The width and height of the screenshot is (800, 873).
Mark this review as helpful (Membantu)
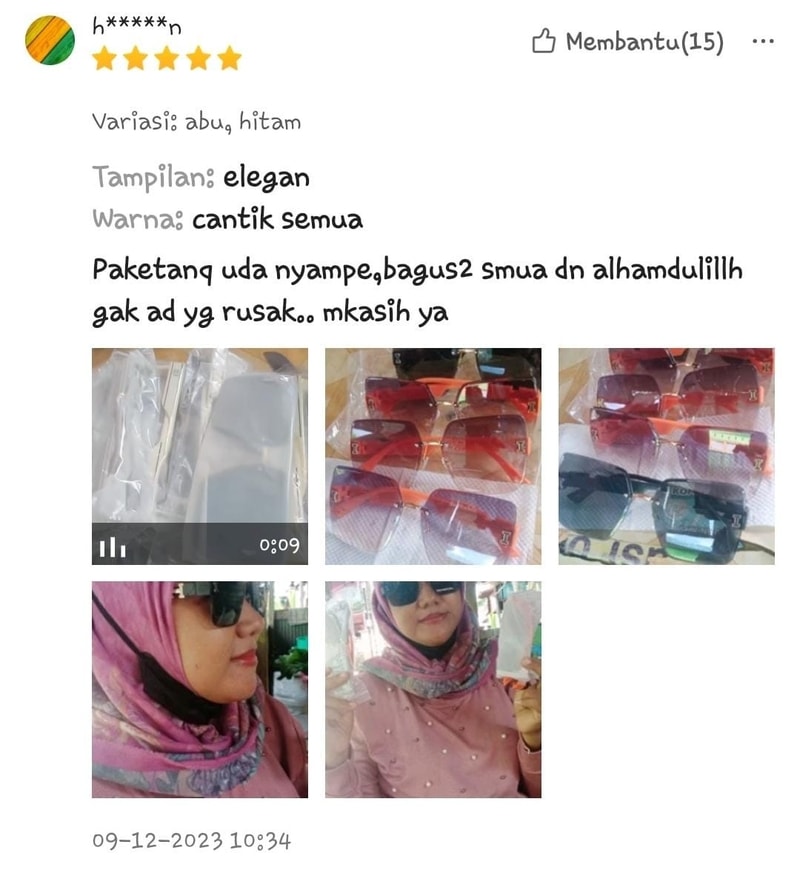pyautogui.click(x=627, y=42)
